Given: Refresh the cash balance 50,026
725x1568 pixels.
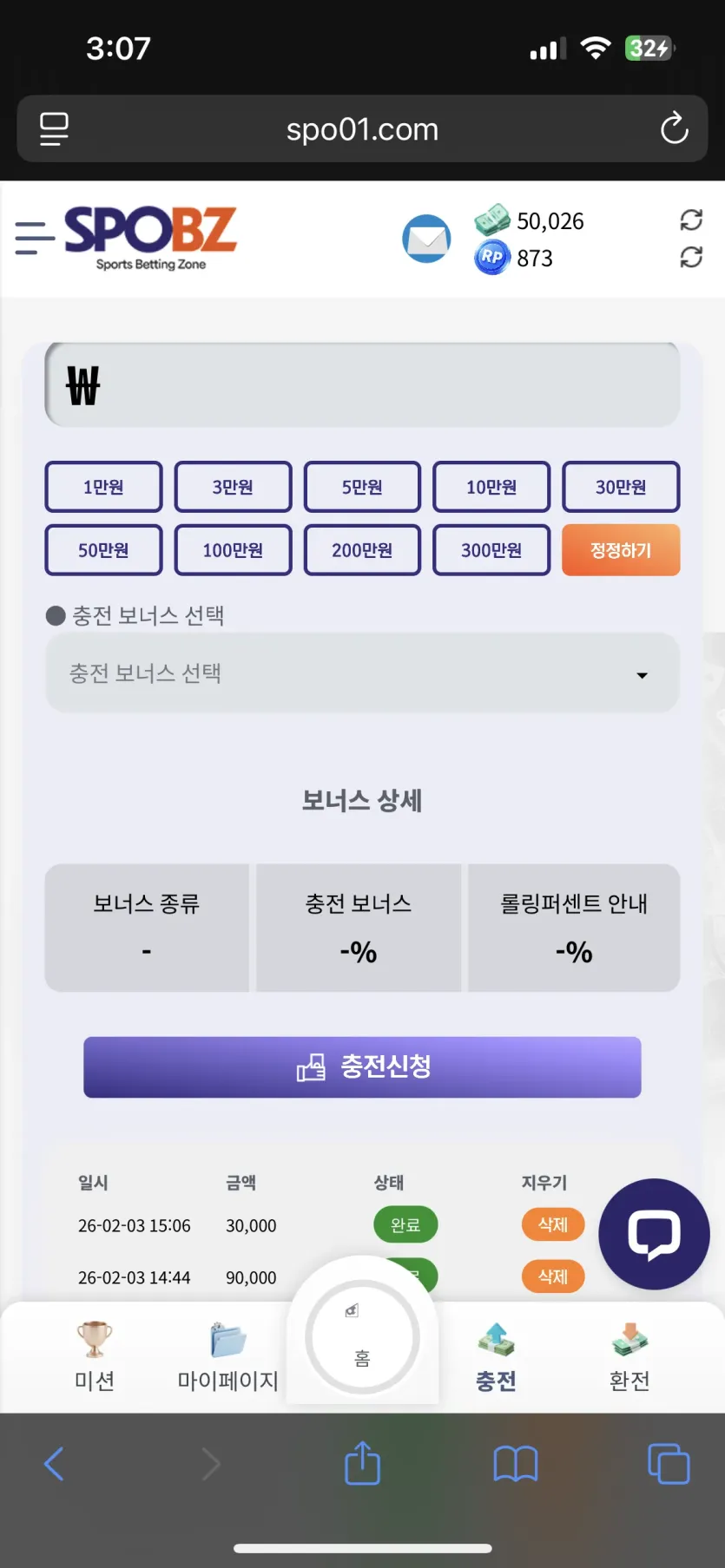Looking at the screenshot, I should 691,220.
